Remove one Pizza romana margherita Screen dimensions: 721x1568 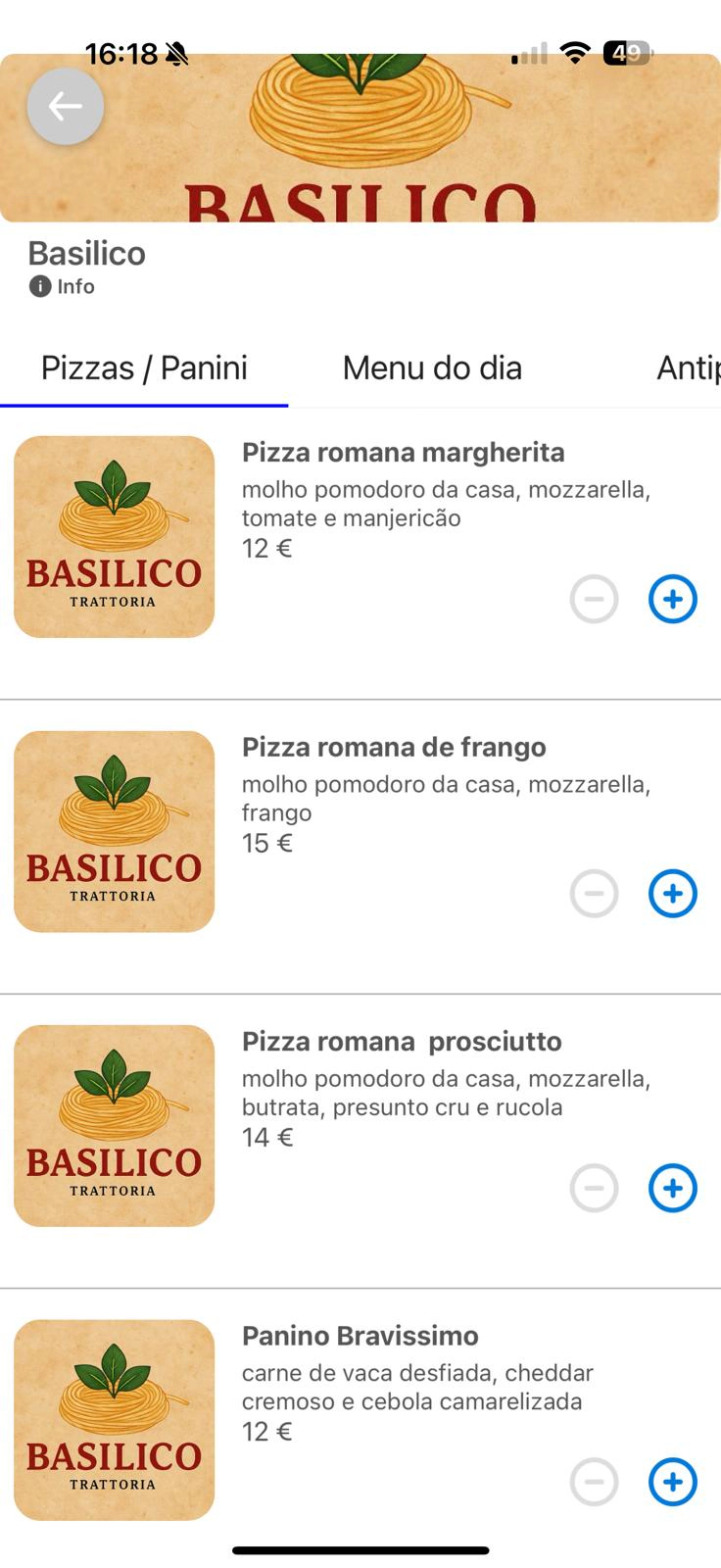pos(595,599)
